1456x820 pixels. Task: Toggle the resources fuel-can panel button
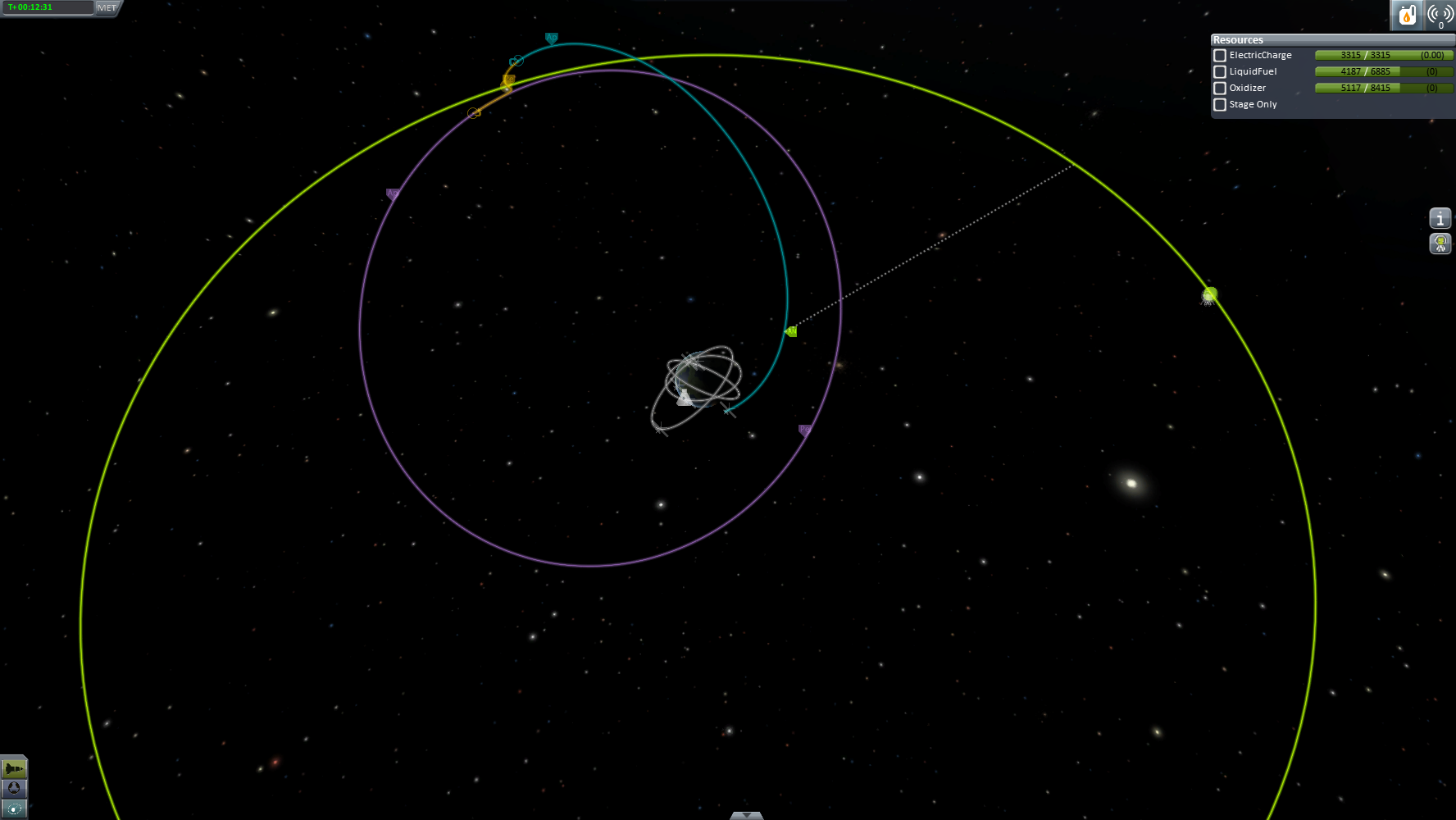pyautogui.click(x=1407, y=15)
